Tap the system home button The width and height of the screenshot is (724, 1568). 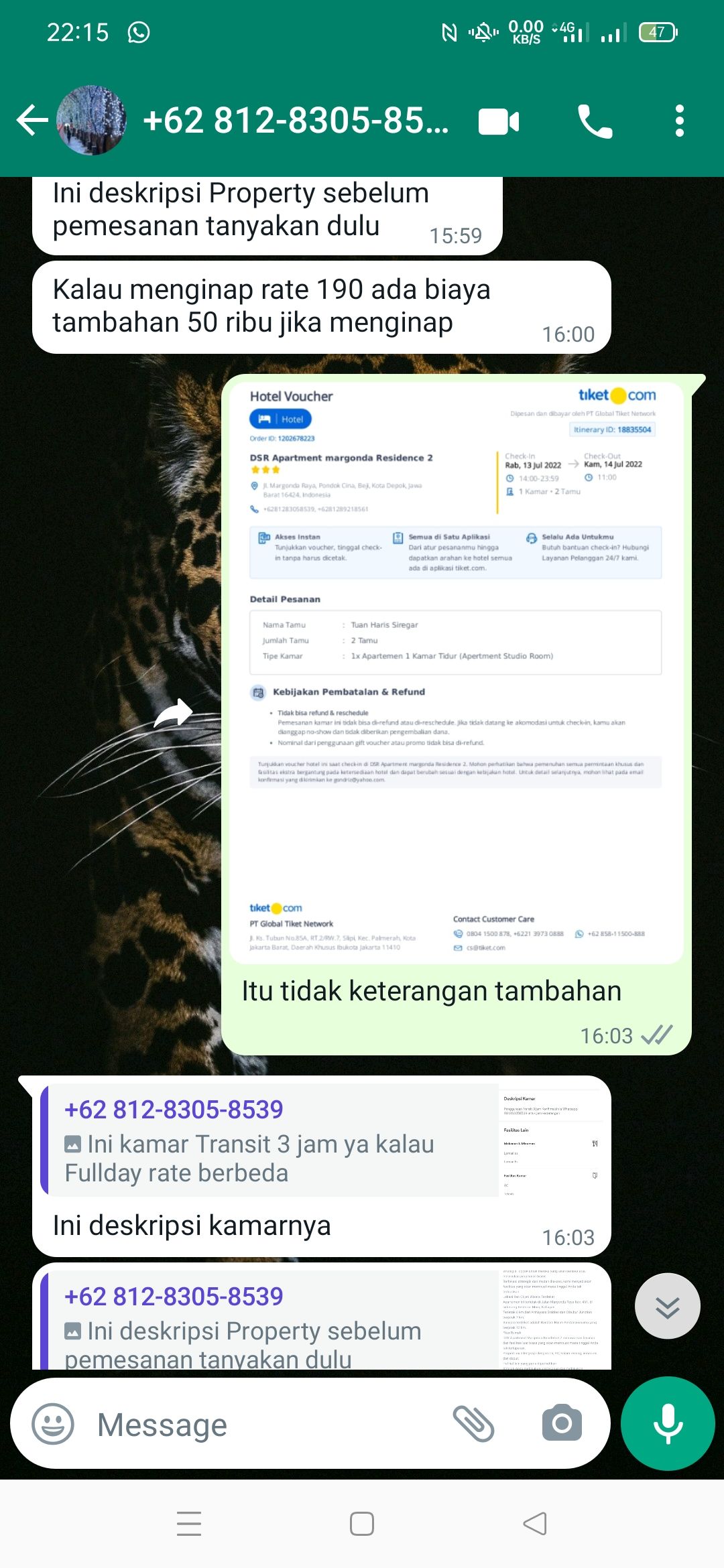pyautogui.click(x=362, y=1524)
